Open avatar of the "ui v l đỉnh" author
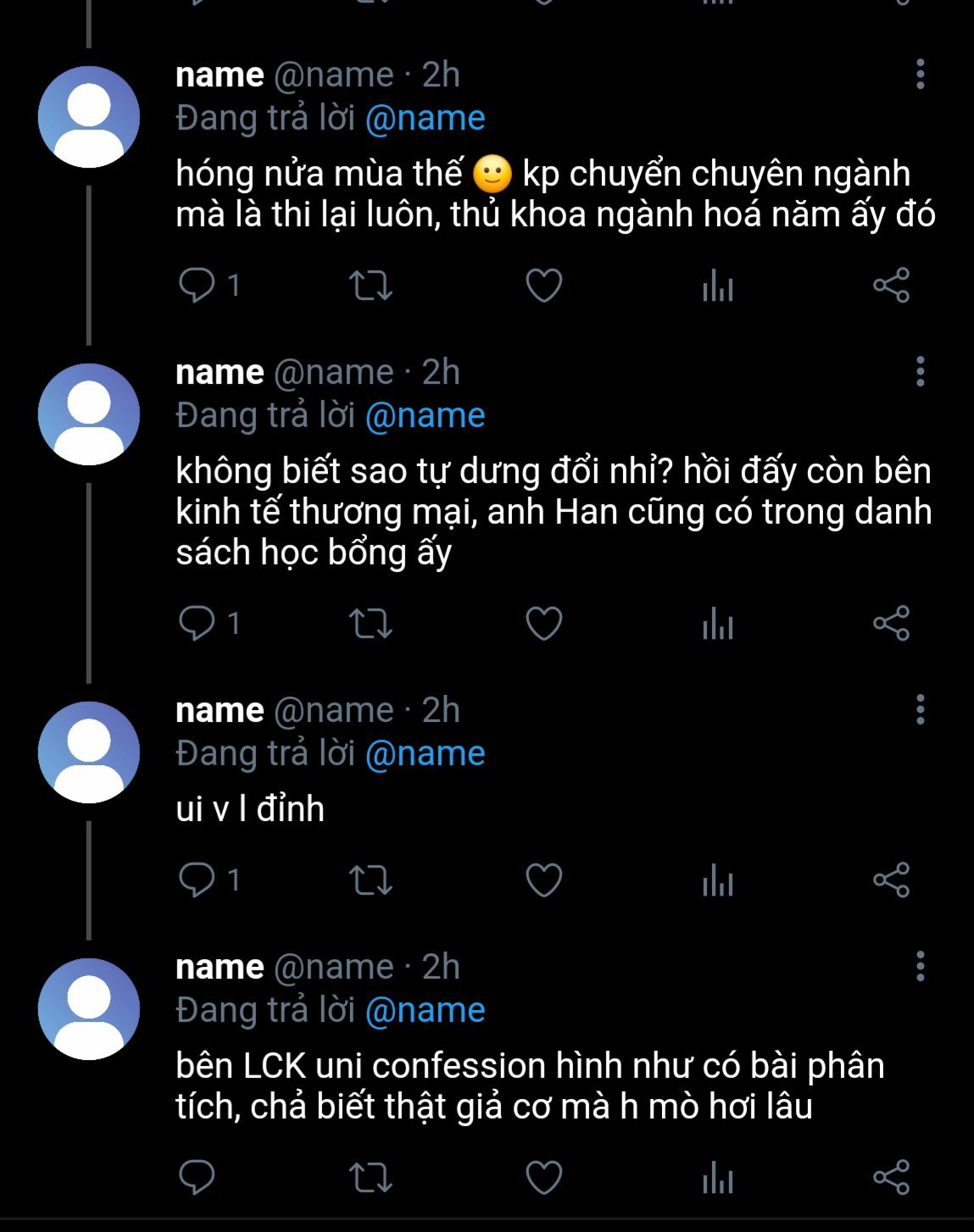The width and height of the screenshot is (974, 1232). coord(89,752)
